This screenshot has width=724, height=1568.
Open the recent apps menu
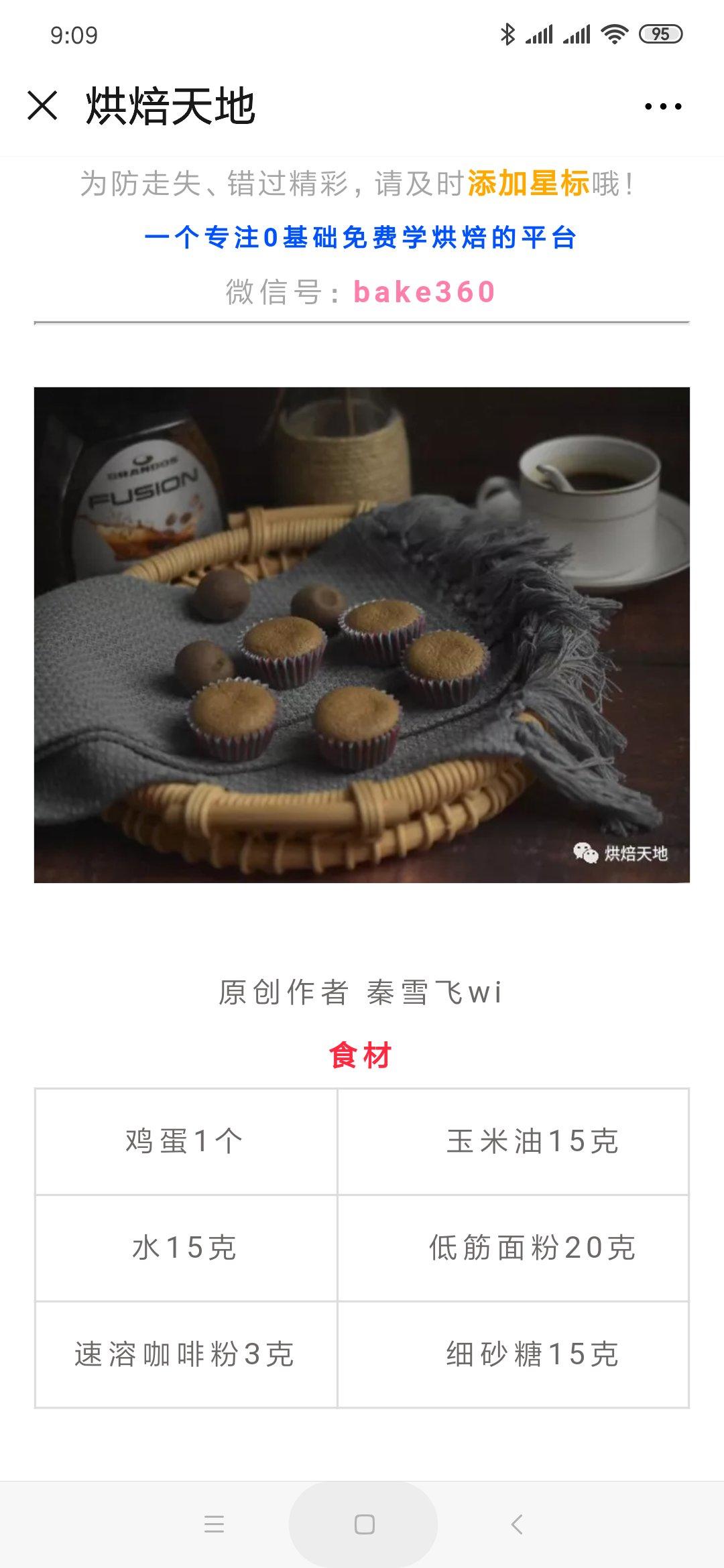pos(214,1524)
